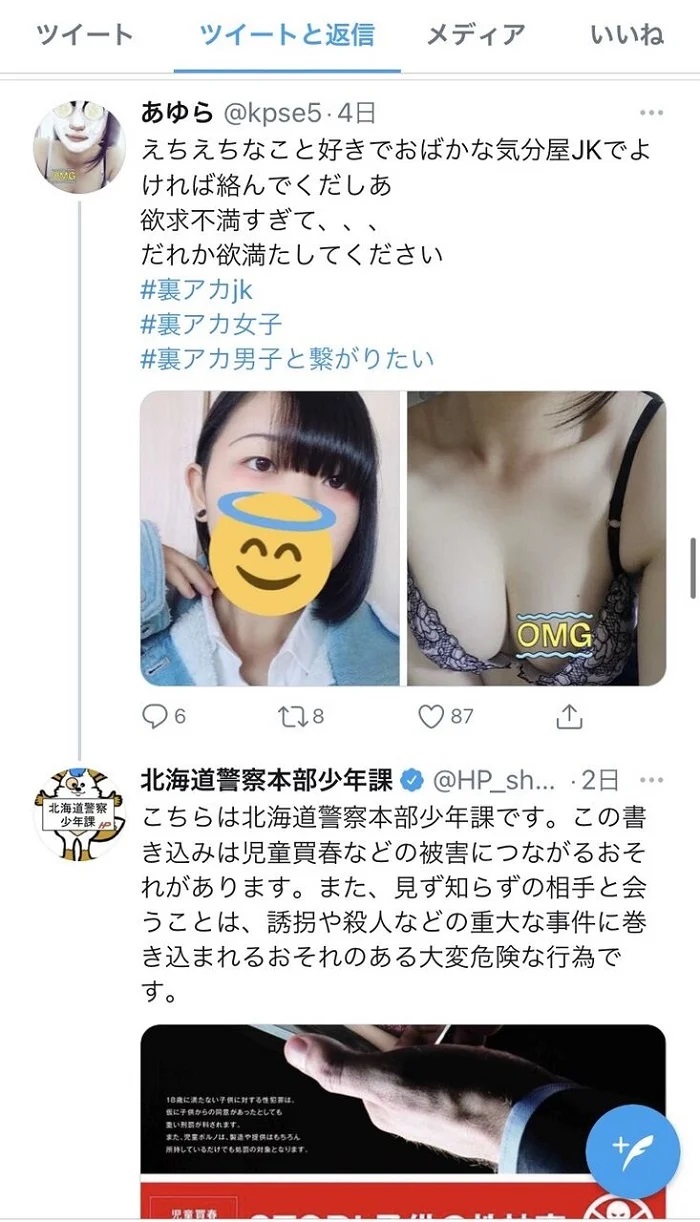
Task: Switch to the メディア tab
Action: (475, 35)
